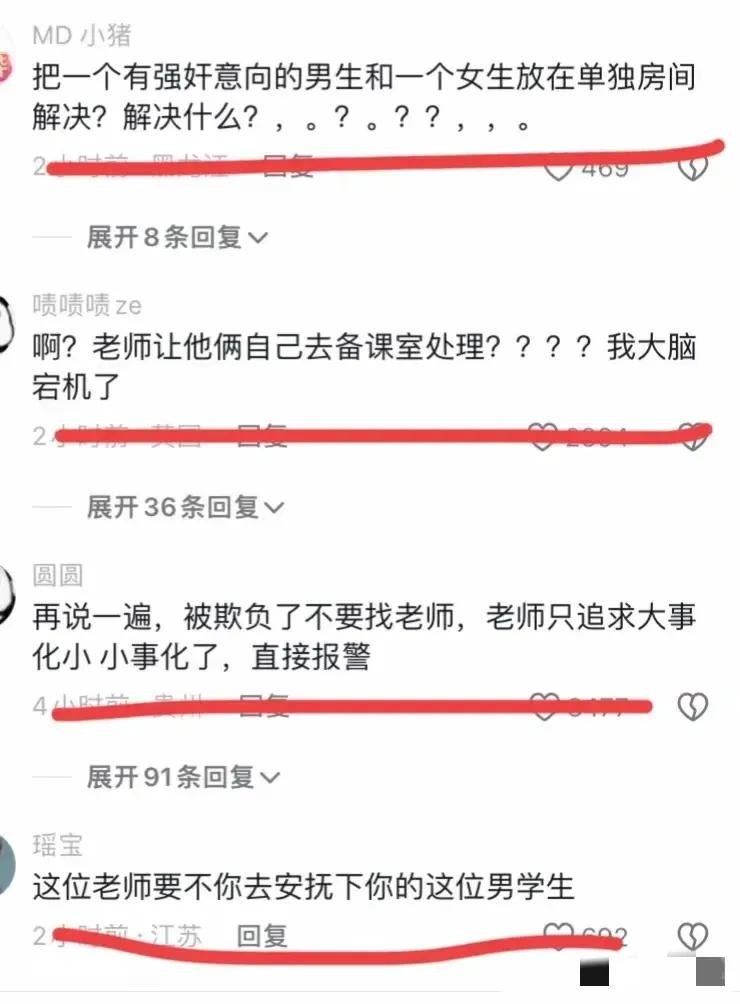Expand the 8 replies under MD 小猪's comment
The width and height of the screenshot is (740, 1004).
(176, 238)
